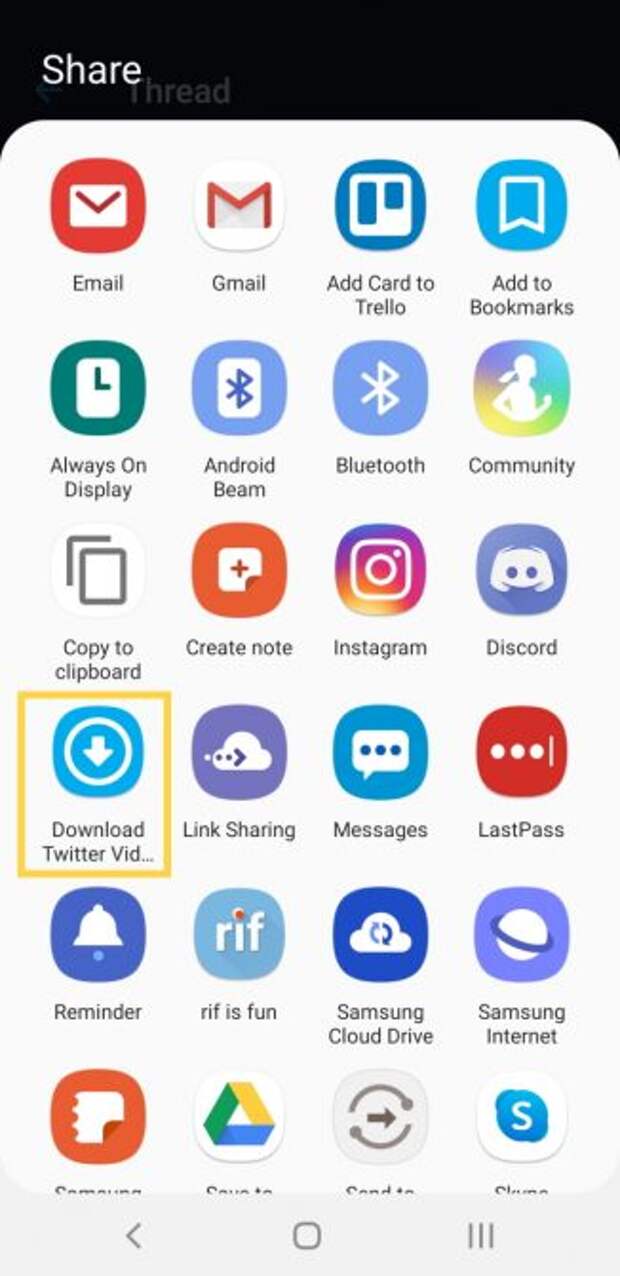Copy link to clipboard

coord(98,570)
